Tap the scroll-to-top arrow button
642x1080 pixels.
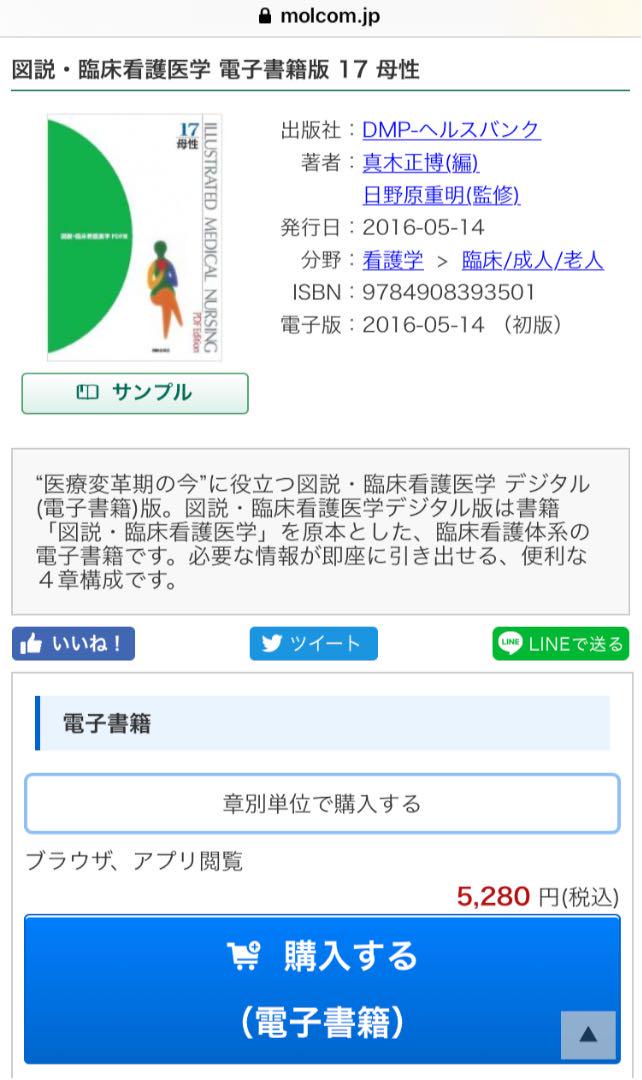[588, 1035]
